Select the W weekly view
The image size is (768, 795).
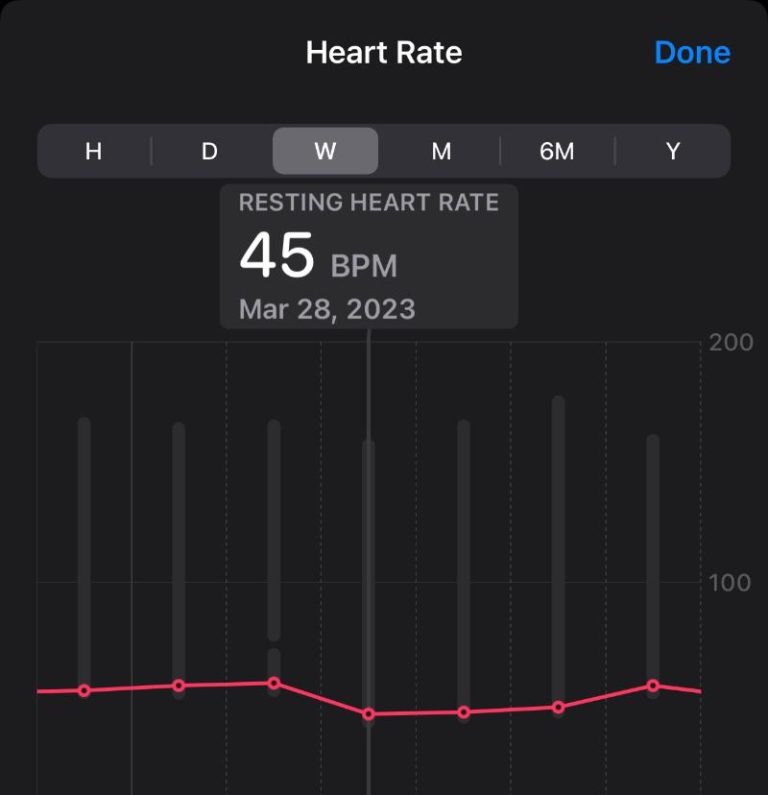pyautogui.click(x=325, y=151)
